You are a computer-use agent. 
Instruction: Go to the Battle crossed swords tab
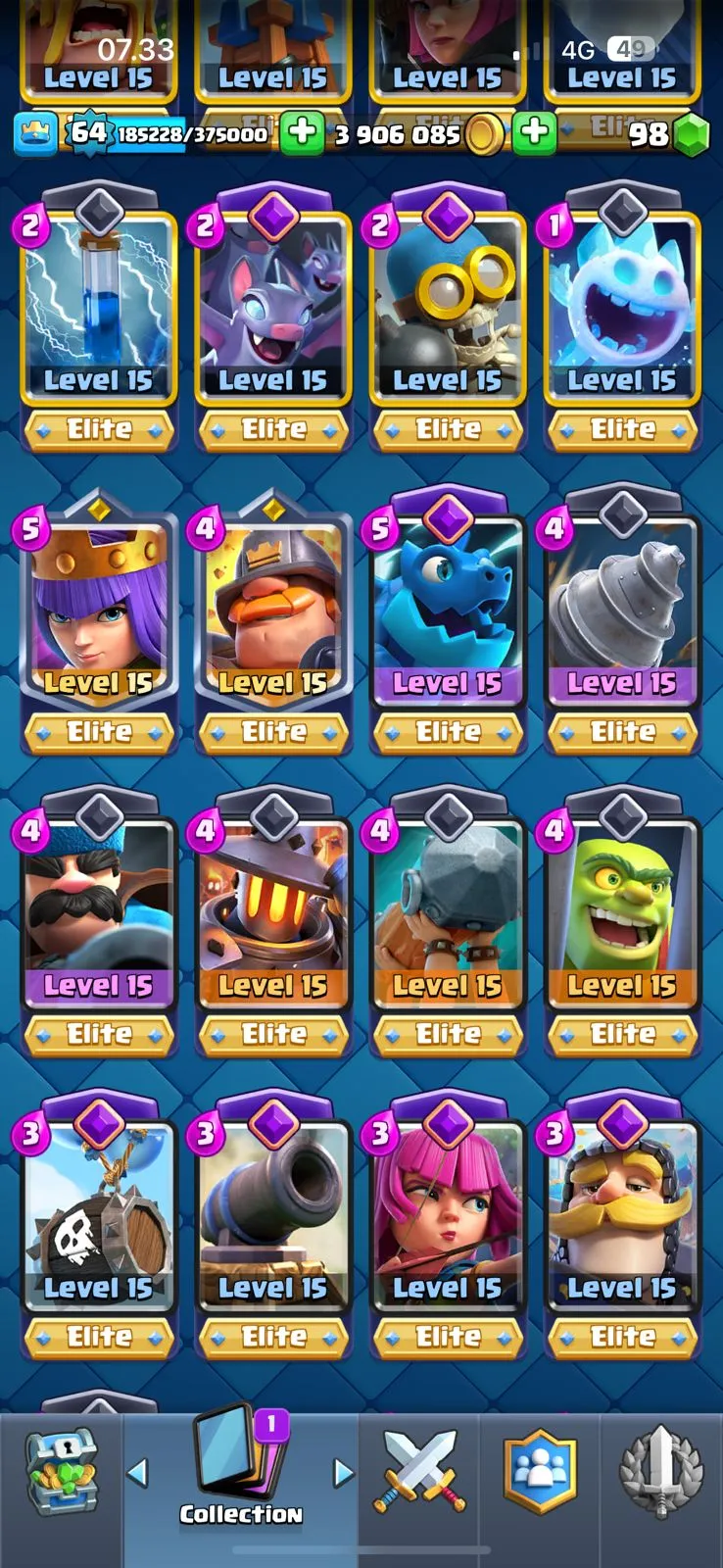pyautogui.click(x=419, y=1472)
